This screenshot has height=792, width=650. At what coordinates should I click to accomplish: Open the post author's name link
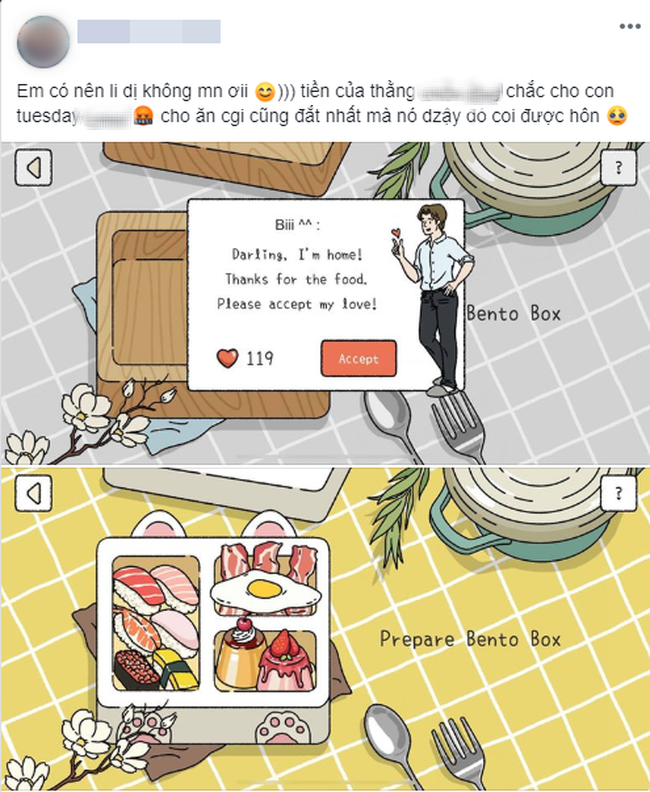click(x=148, y=31)
